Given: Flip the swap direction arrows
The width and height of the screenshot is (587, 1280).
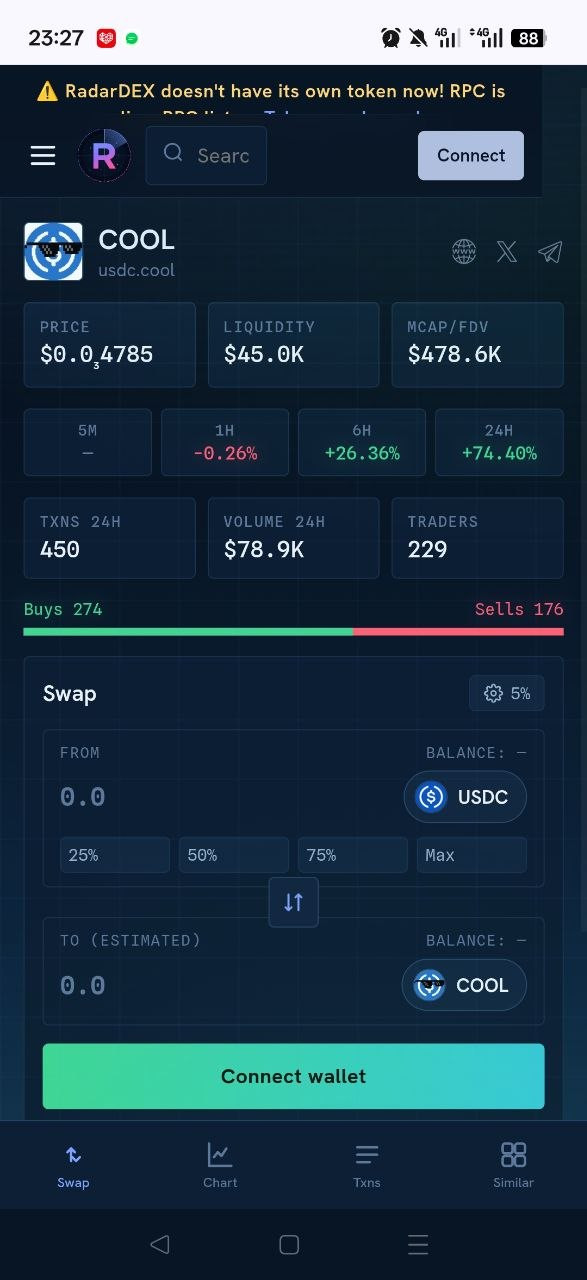Looking at the screenshot, I should click(x=294, y=902).
